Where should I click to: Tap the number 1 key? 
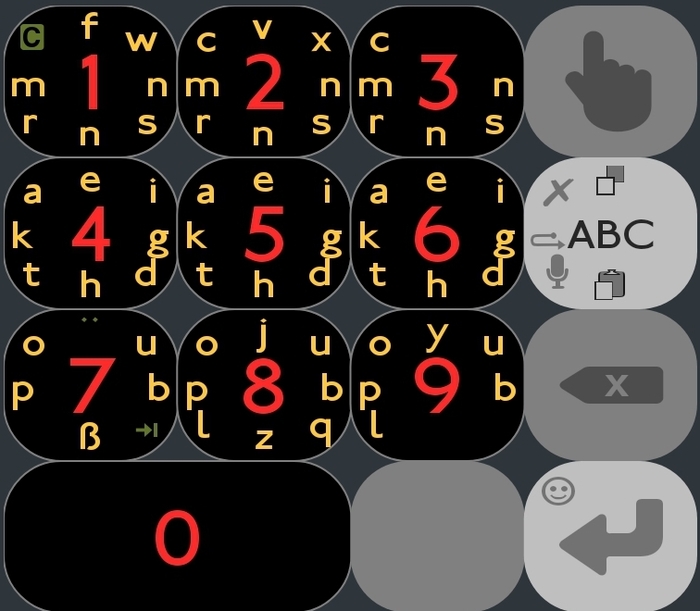(90, 82)
